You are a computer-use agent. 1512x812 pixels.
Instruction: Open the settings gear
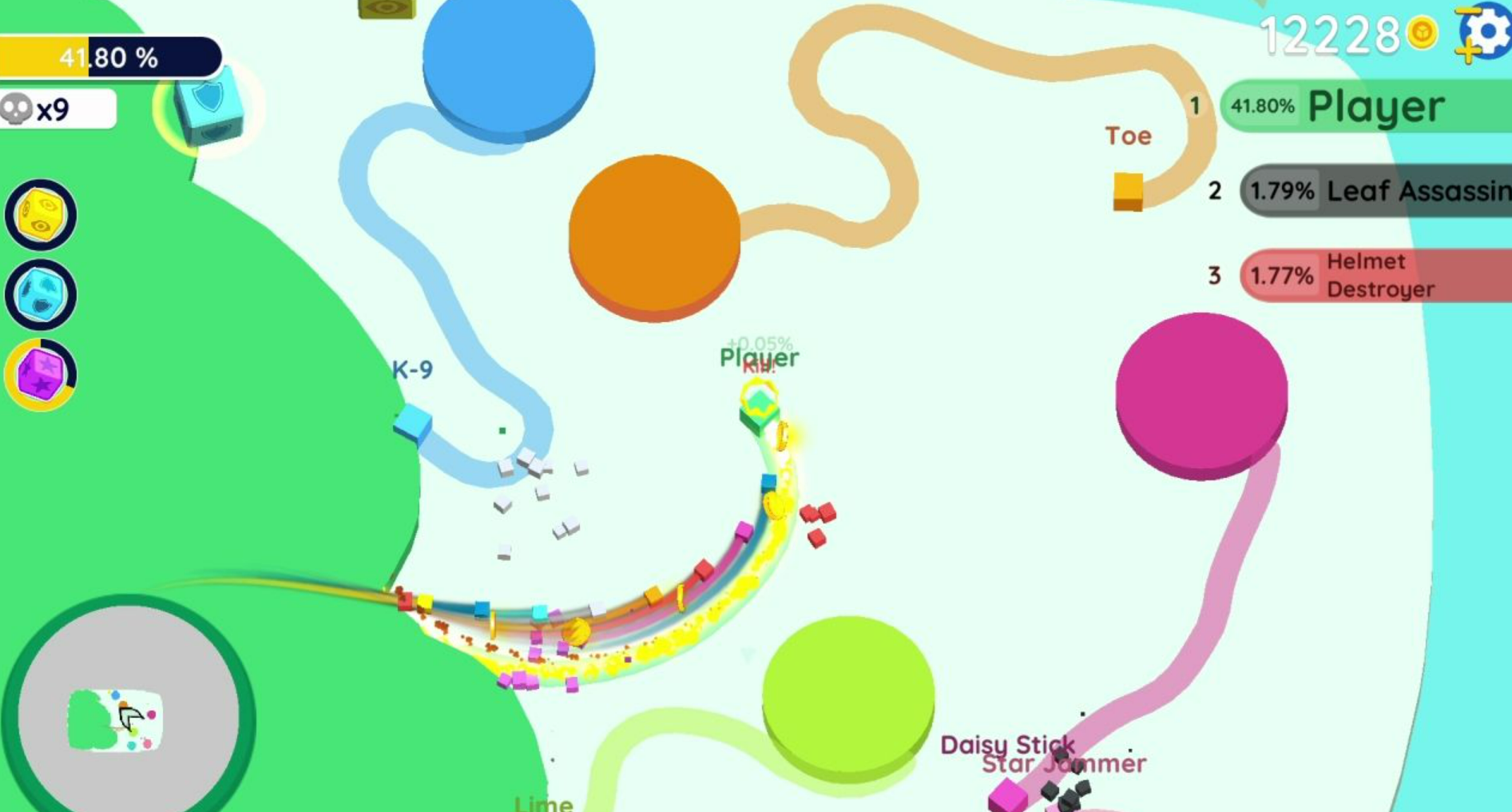tap(1487, 30)
